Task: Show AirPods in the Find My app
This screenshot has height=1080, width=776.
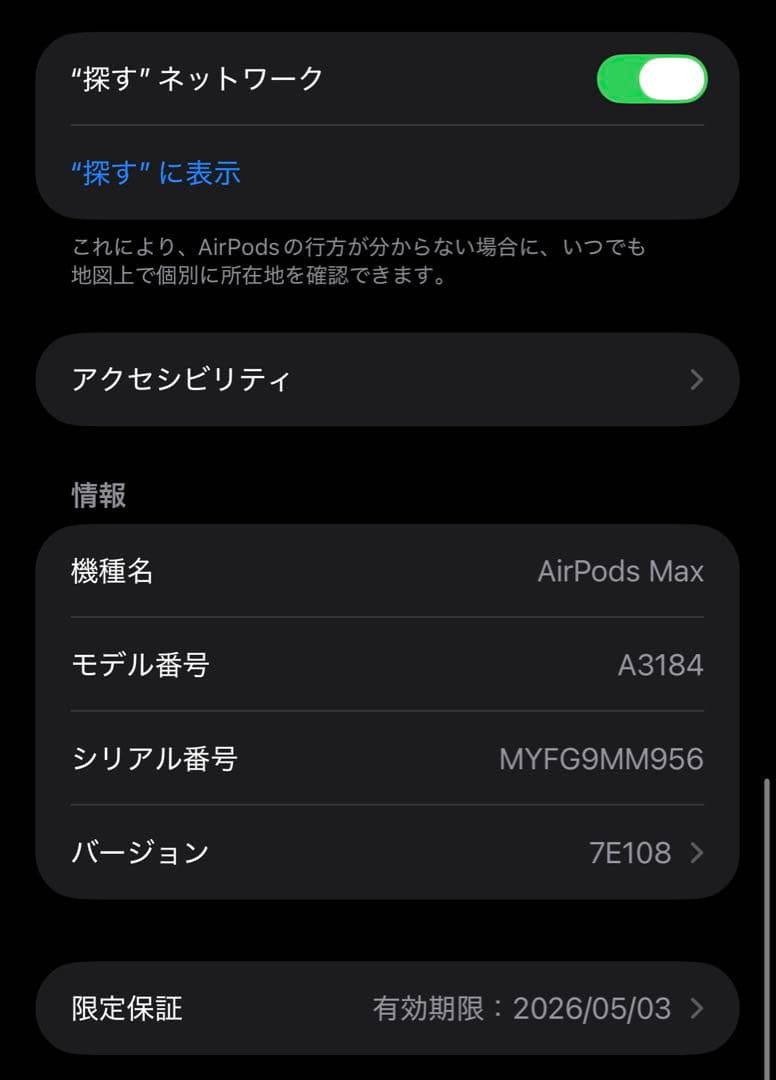Action: pos(155,173)
